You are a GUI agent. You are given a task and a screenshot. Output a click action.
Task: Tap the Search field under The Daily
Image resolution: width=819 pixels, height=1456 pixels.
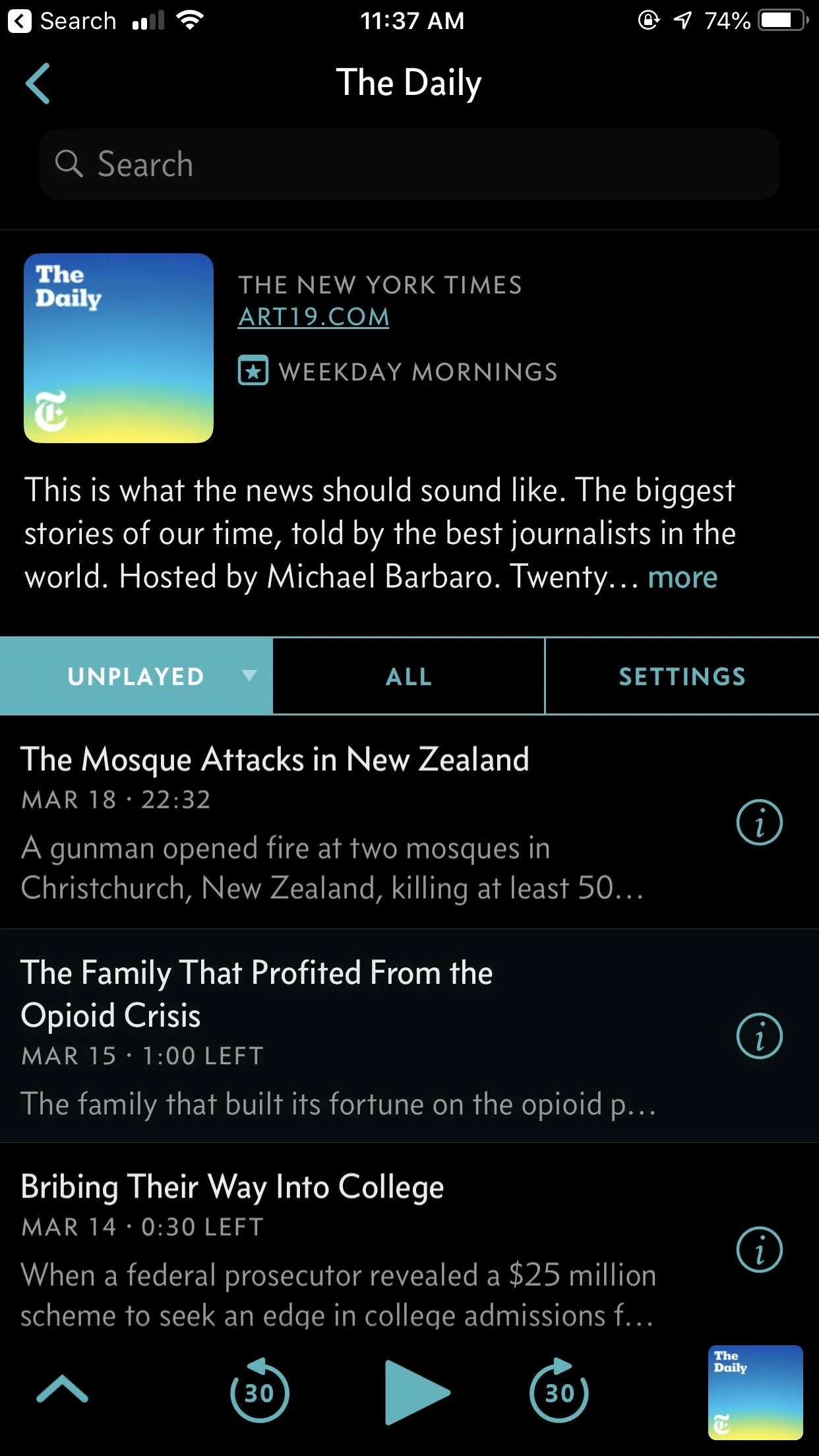pos(409,164)
